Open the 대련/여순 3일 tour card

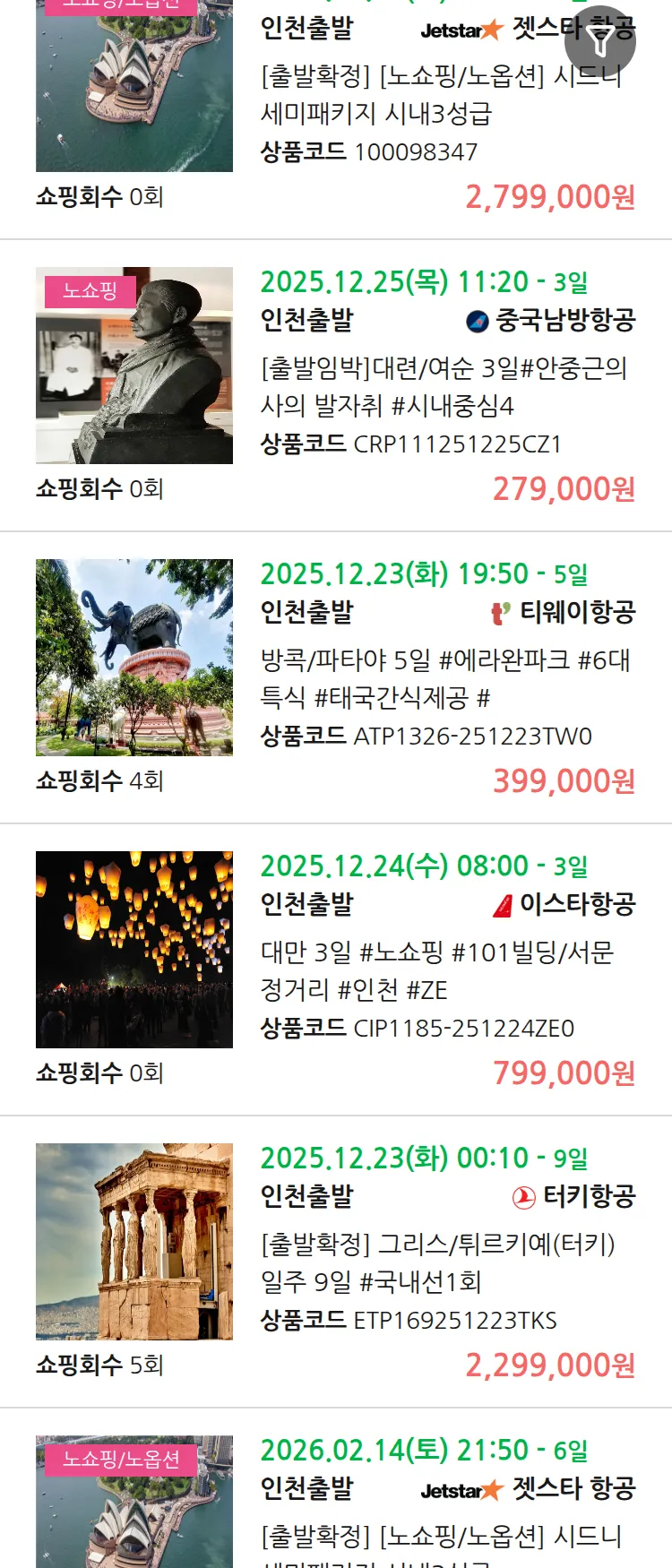click(x=444, y=387)
